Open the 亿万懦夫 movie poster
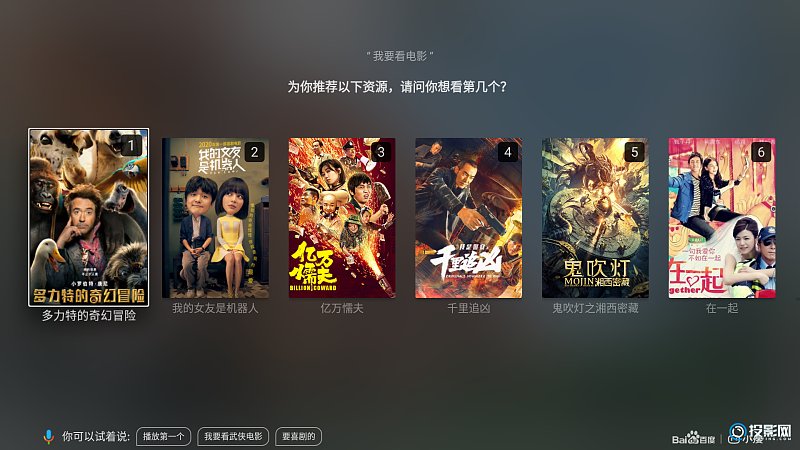 [342, 218]
